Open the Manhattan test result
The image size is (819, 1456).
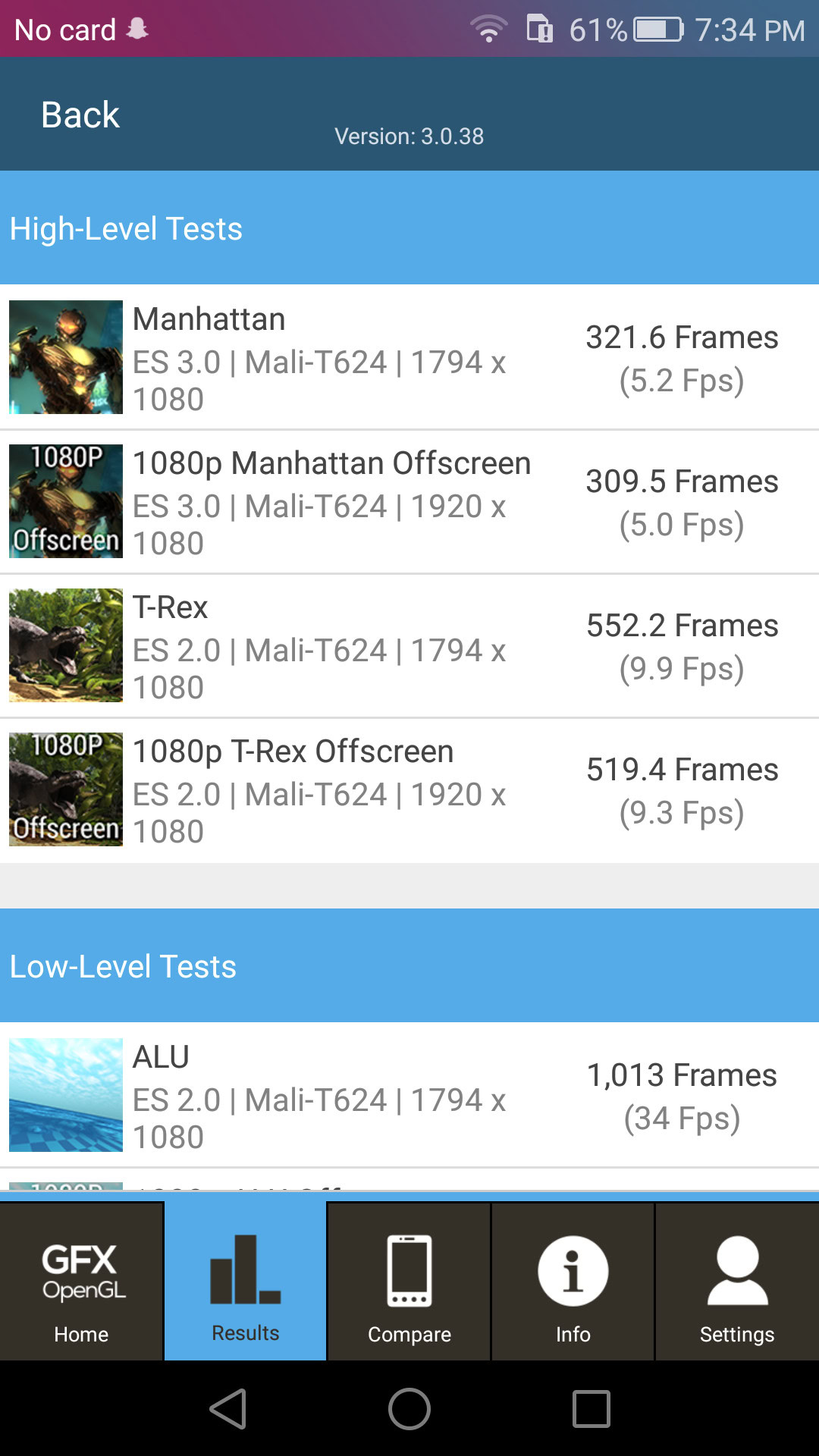point(409,357)
